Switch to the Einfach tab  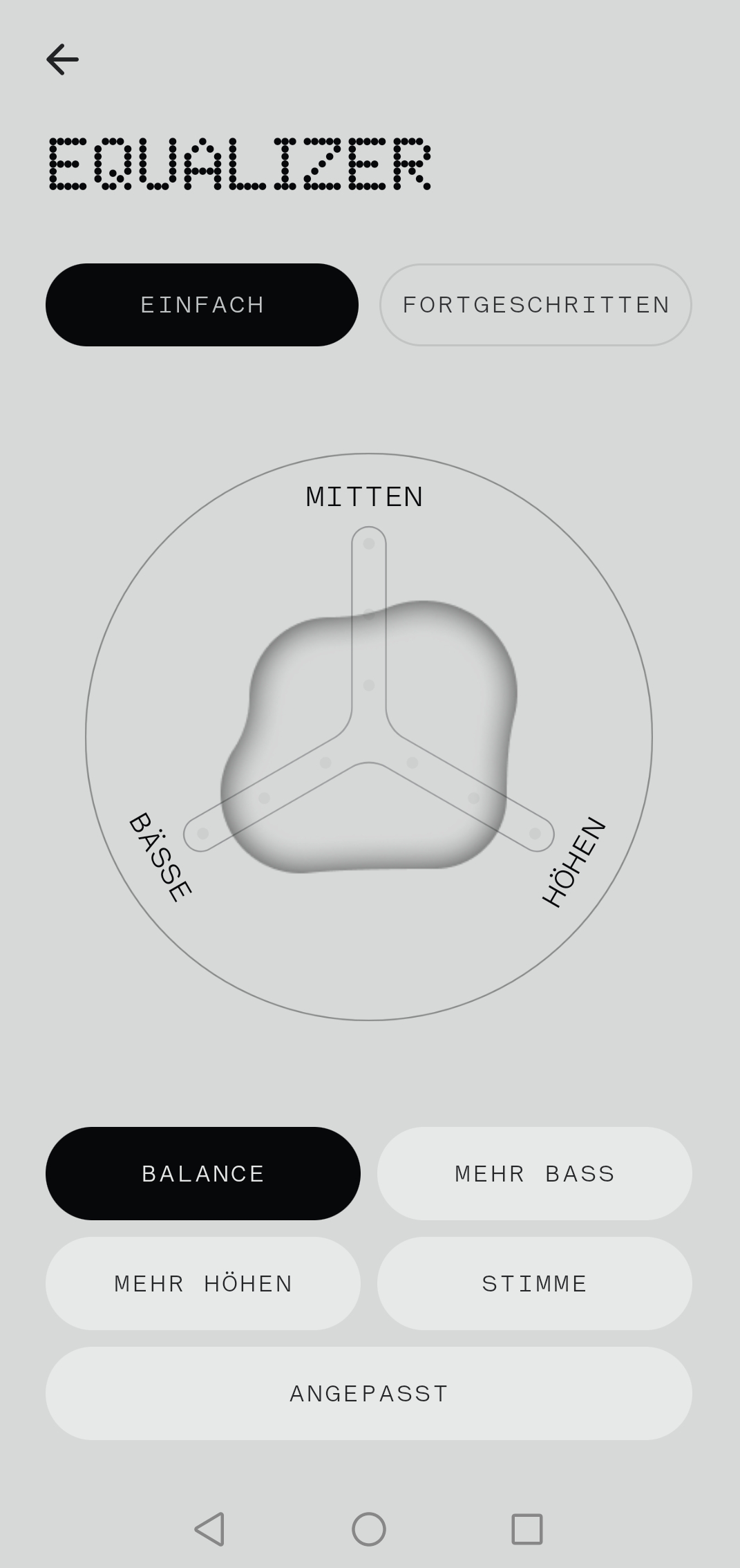coord(202,305)
